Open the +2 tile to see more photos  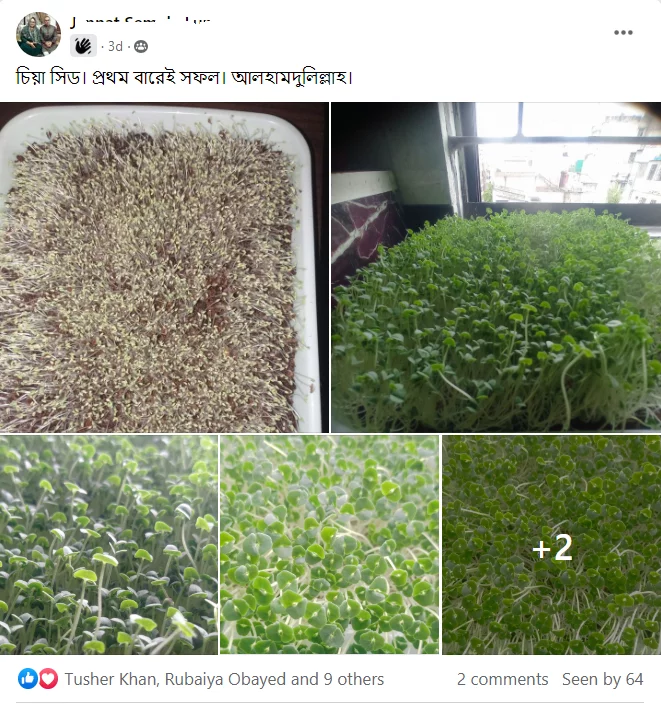click(551, 546)
